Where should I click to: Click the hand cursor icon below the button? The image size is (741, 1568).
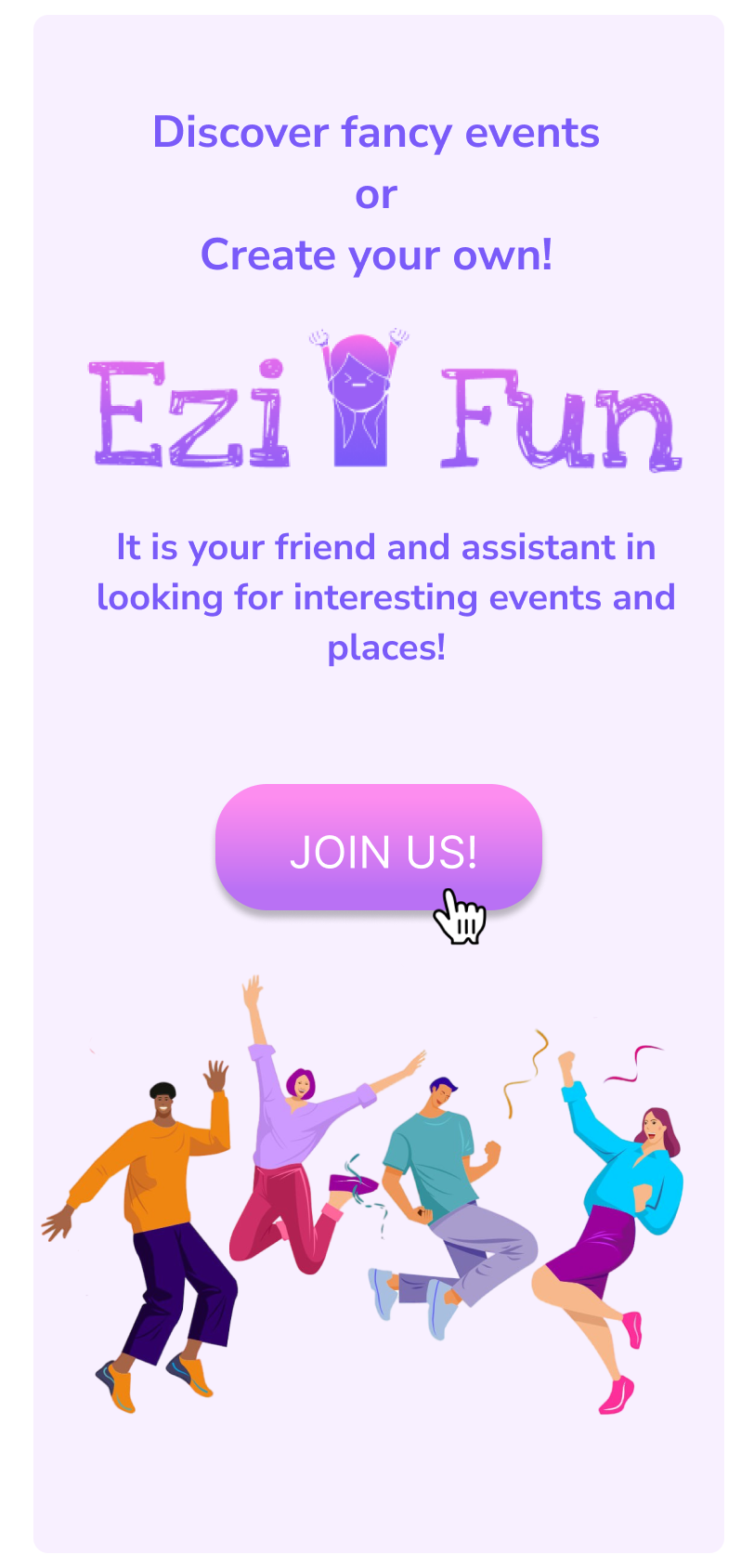(461, 917)
